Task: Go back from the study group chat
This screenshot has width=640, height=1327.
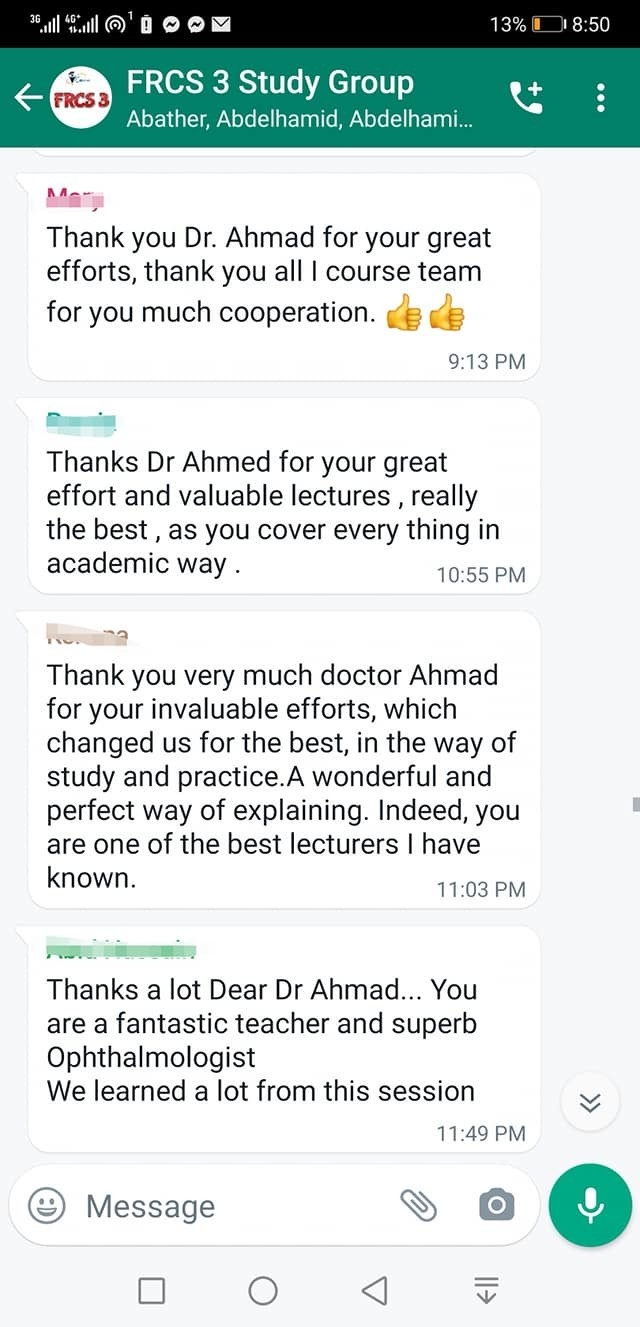Action: [28, 97]
